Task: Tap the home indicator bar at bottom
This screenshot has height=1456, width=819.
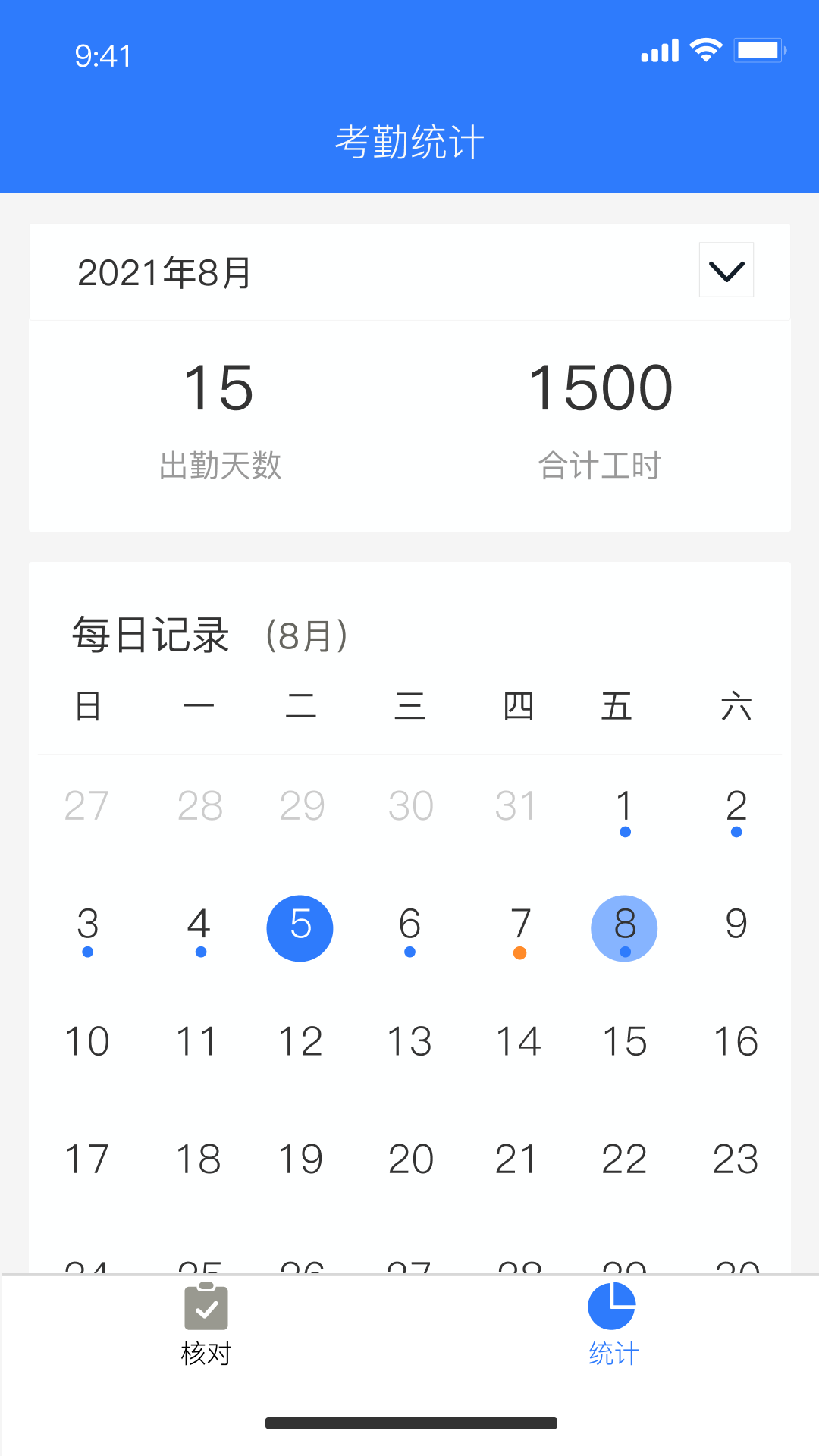Action: [x=409, y=1422]
